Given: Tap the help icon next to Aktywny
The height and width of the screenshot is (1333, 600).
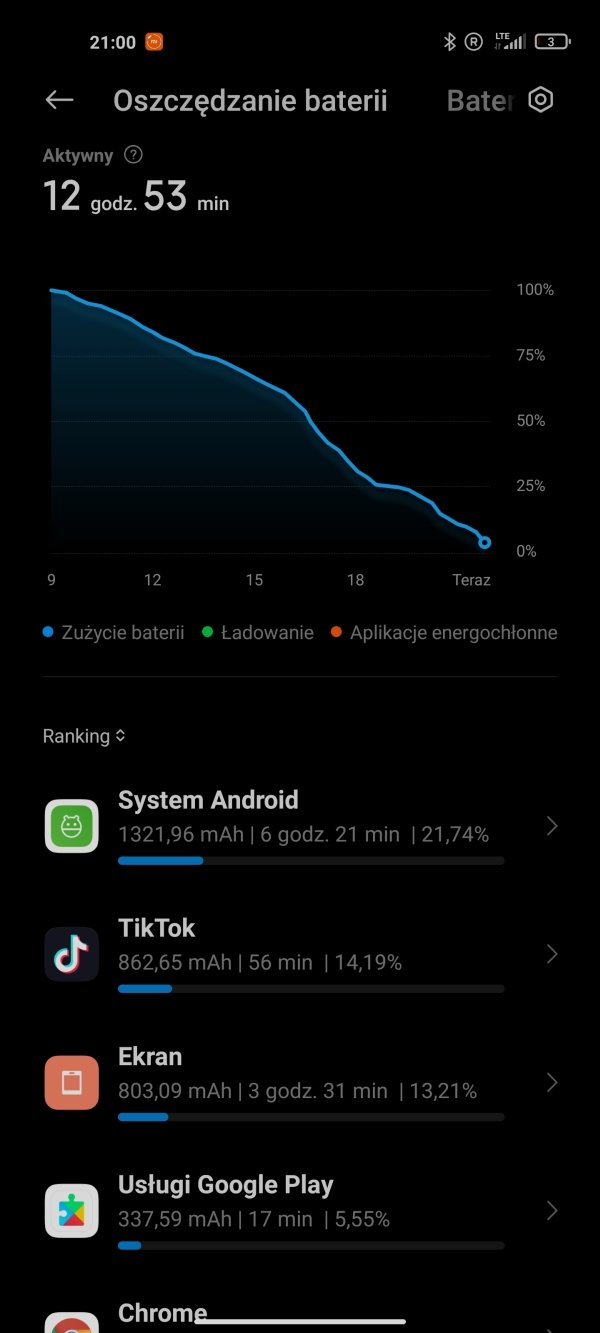Looking at the screenshot, I should [x=133, y=155].
